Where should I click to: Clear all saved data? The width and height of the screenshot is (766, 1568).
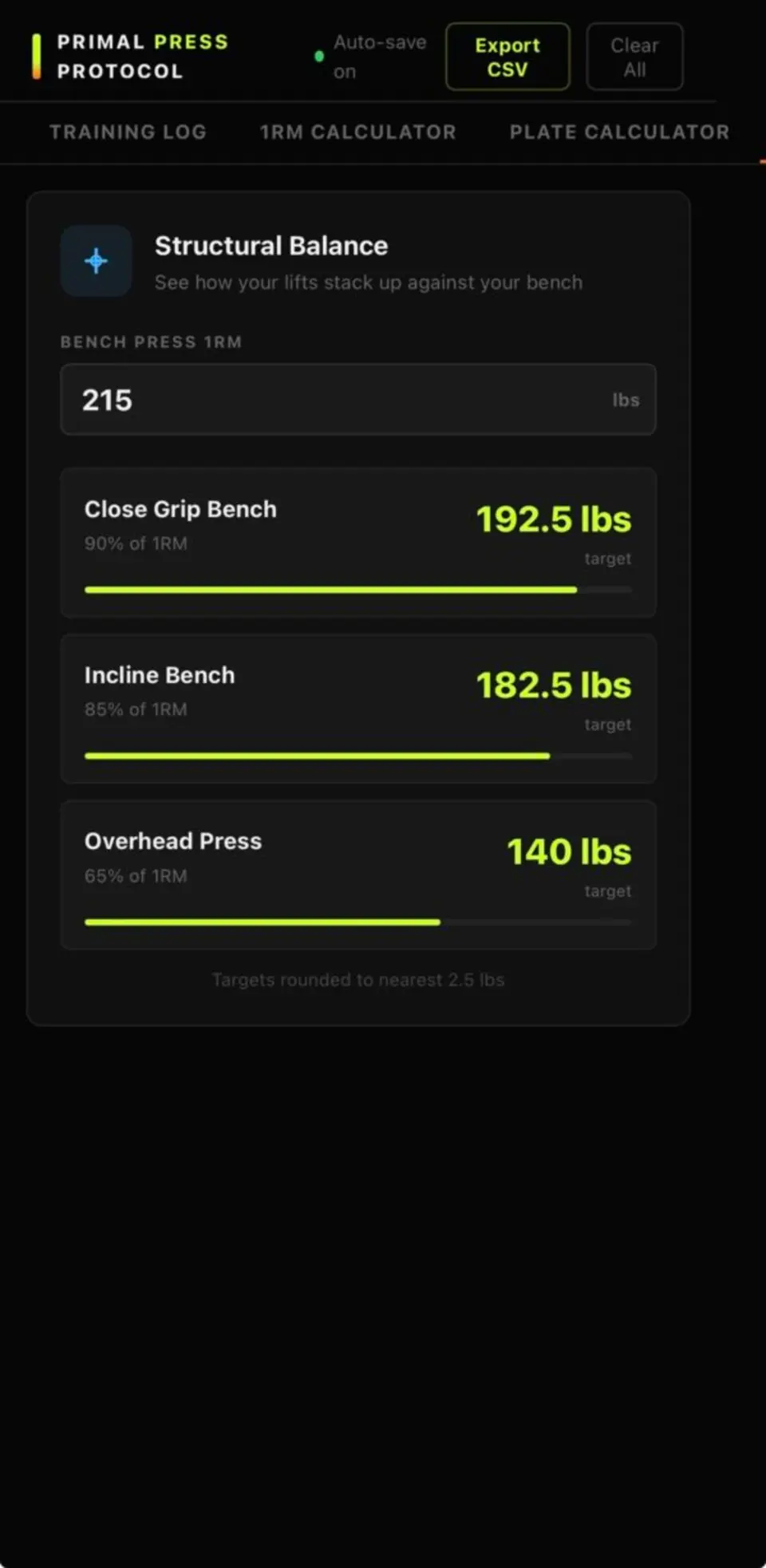(634, 57)
